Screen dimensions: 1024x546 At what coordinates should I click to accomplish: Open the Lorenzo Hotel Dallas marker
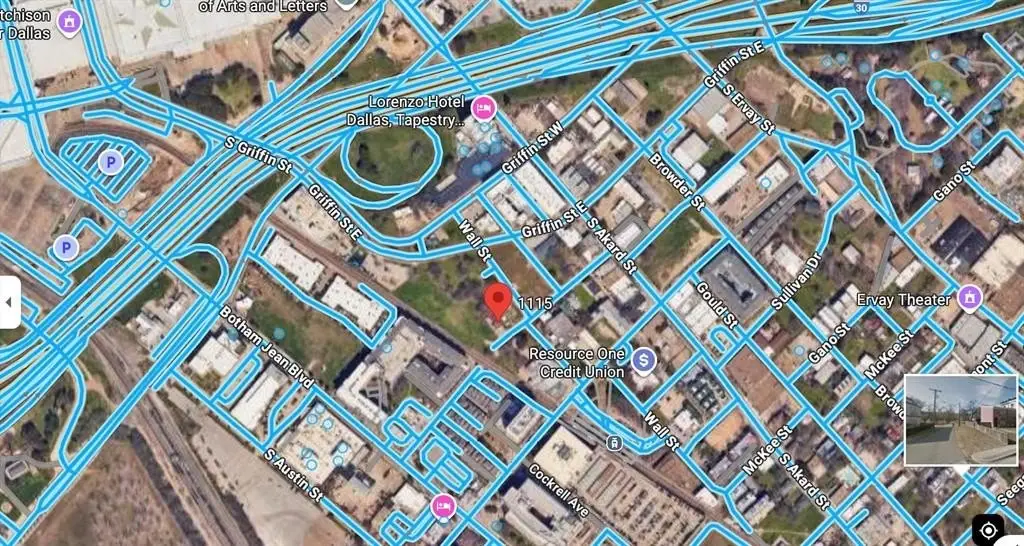(484, 107)
